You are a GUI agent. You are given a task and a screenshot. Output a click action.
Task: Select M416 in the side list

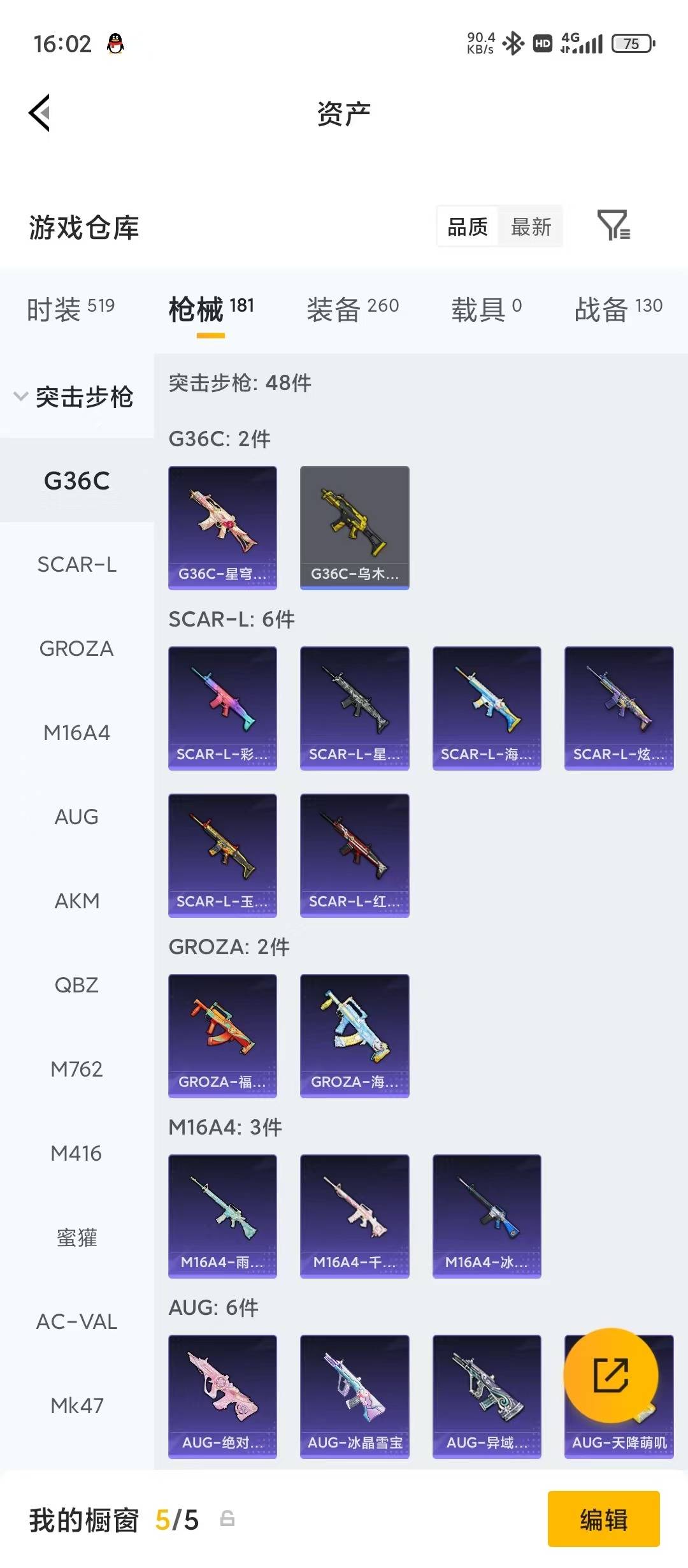pos(76,1154)
